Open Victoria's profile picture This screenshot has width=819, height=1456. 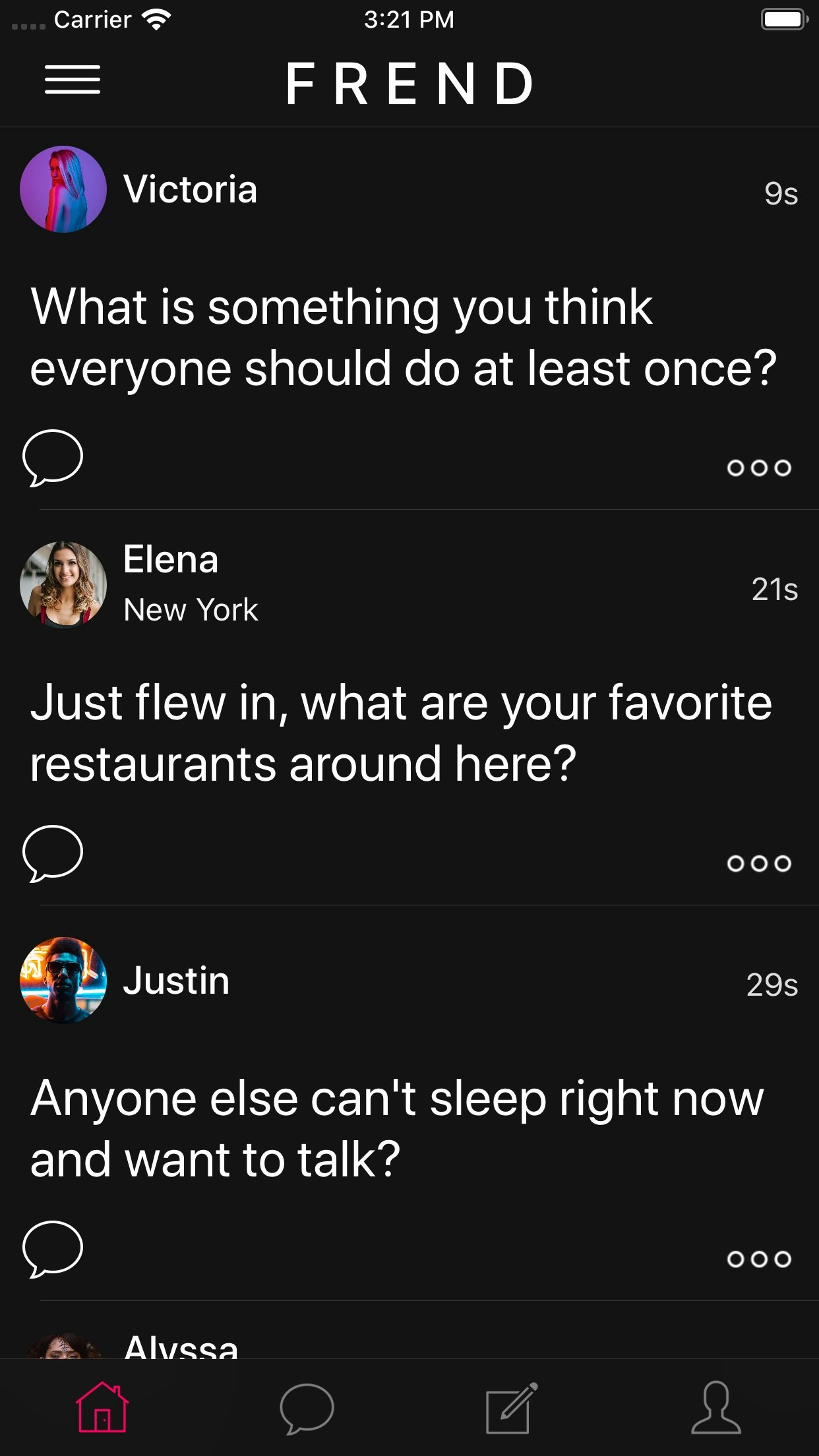(63, 189)
